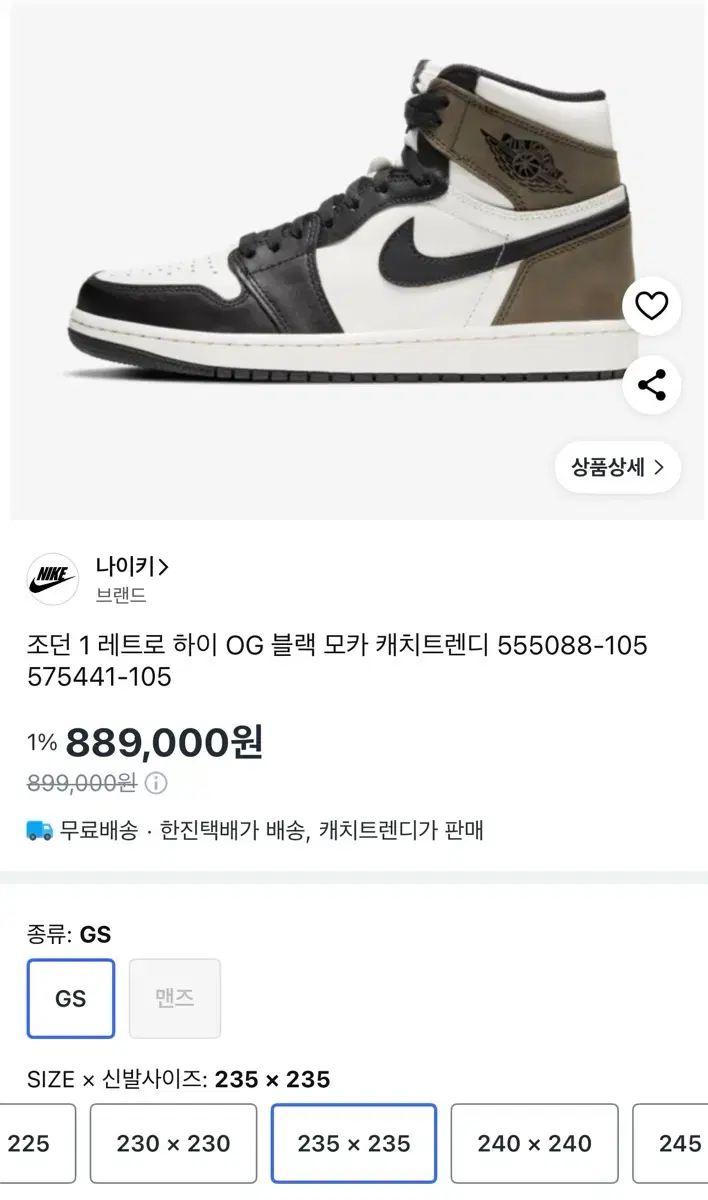This screenshot has height=1200, width=708.
Task: Pick size 240 × 240
Action: click(x=534, y=1143)
